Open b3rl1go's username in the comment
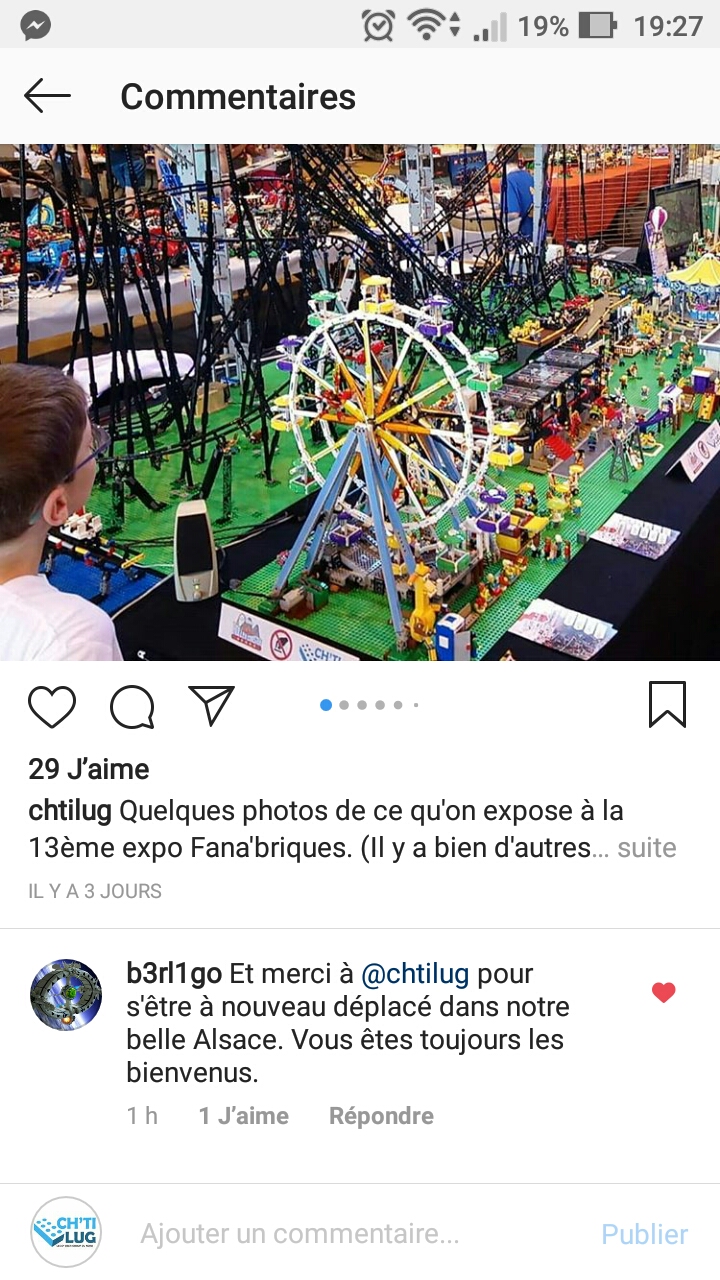720x1280 pixels. click(174, 973)
